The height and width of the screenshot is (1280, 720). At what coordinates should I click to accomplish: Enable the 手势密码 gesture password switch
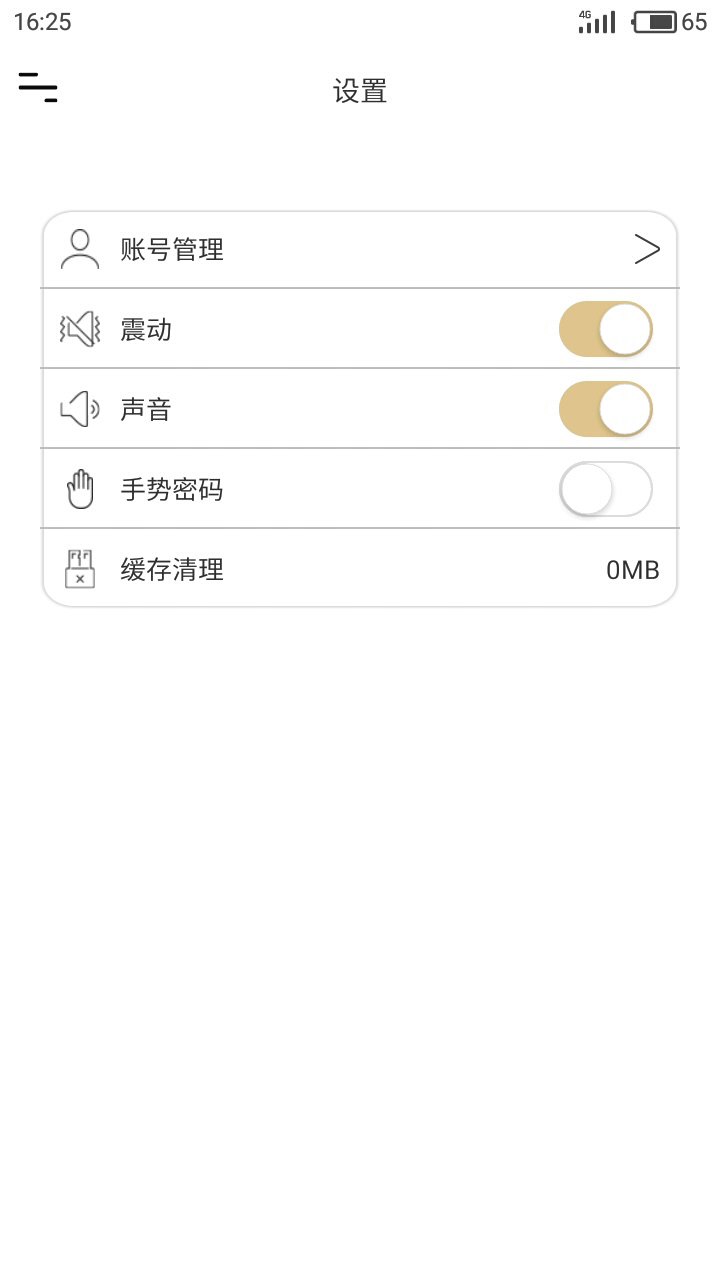pos(607,489)
